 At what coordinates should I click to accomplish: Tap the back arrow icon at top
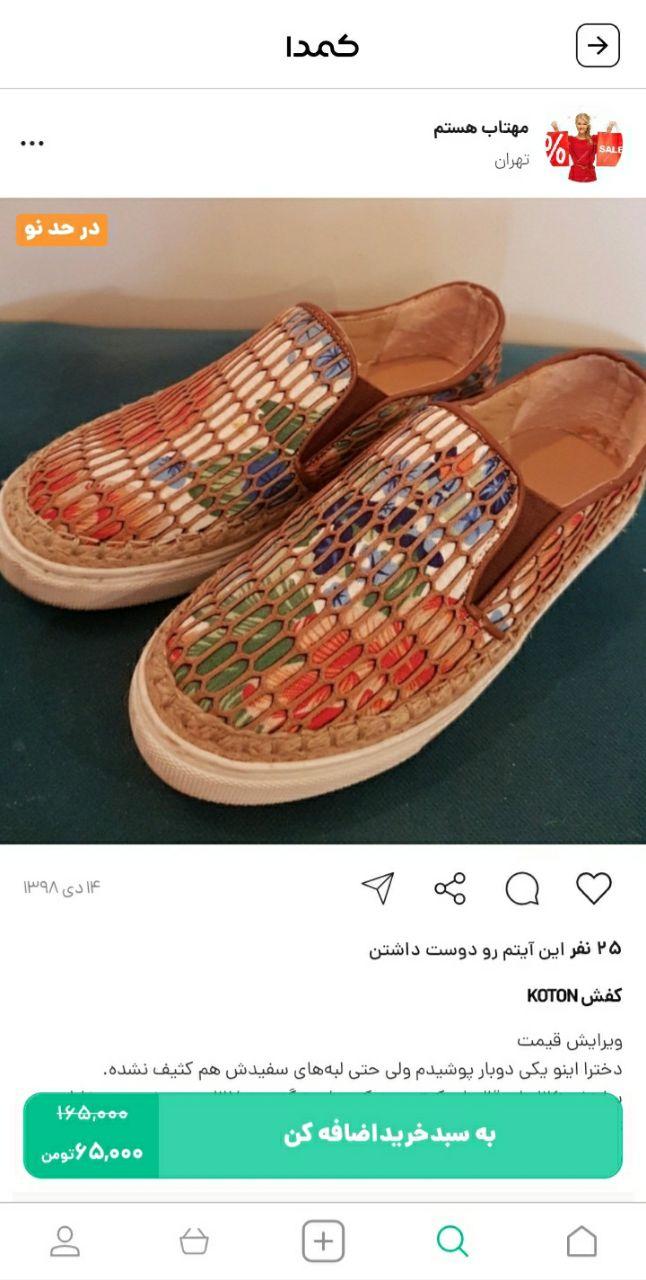point(597,46)
